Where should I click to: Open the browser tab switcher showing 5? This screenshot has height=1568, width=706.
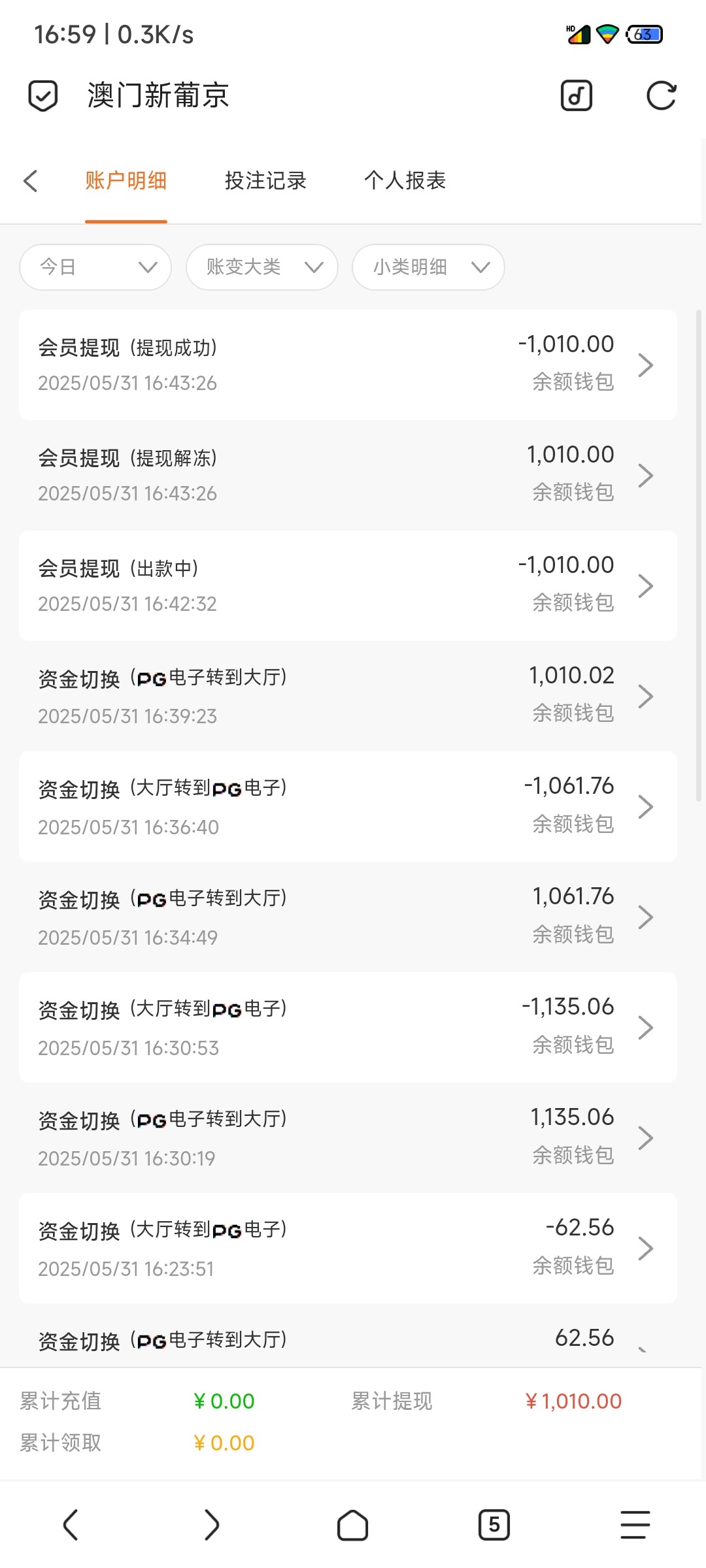pyautogui.click(x=494, y=1525)
